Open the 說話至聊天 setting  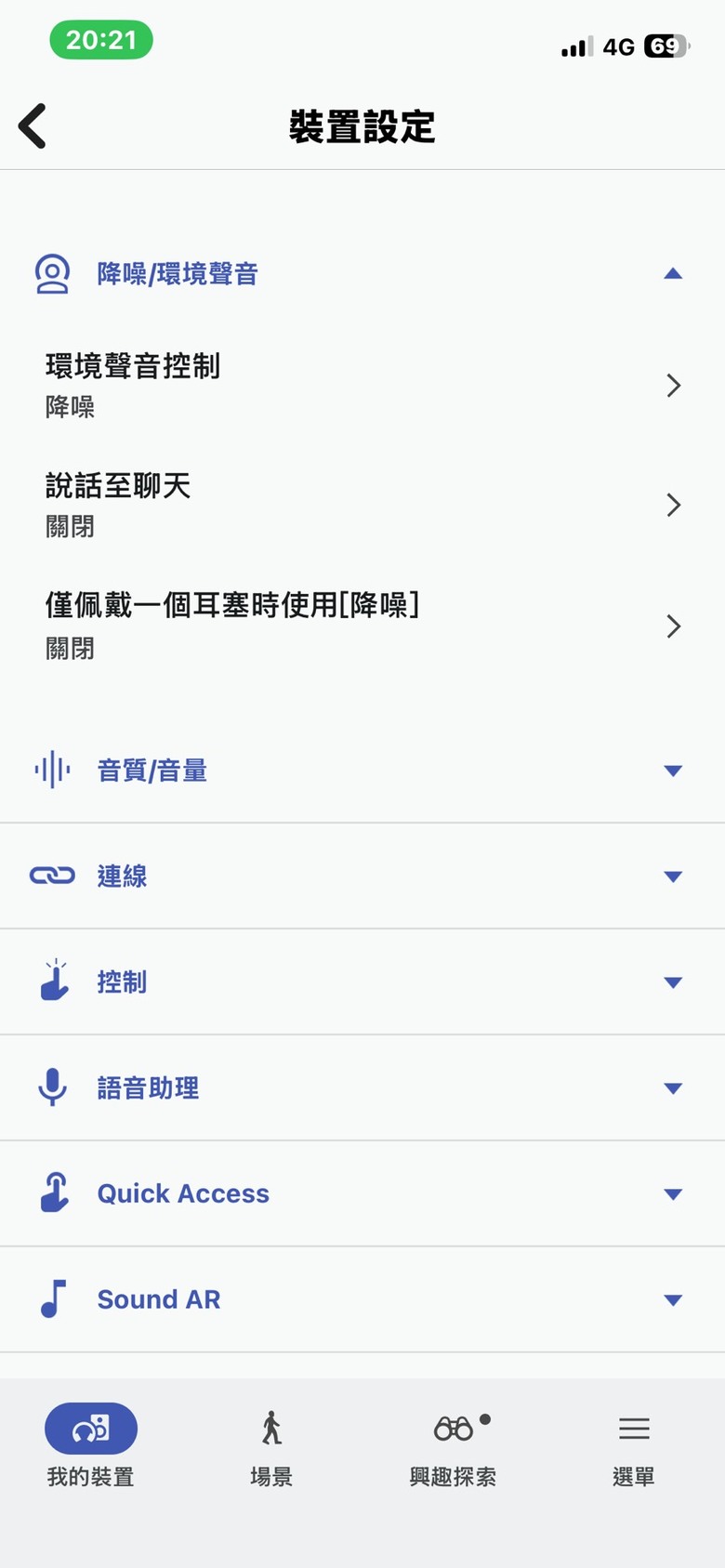click(x=362, y=505)
